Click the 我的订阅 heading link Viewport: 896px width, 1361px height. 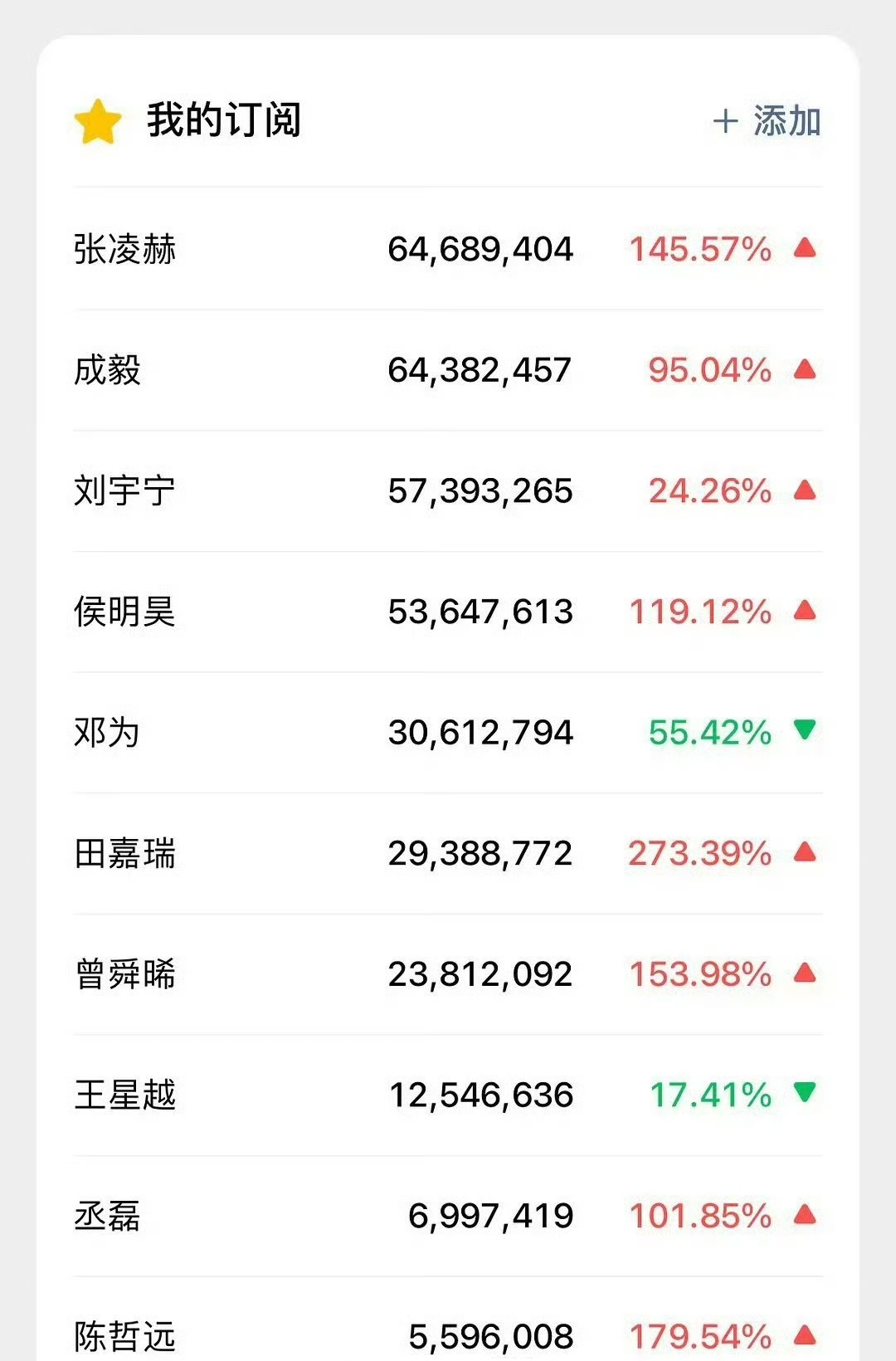224,119
